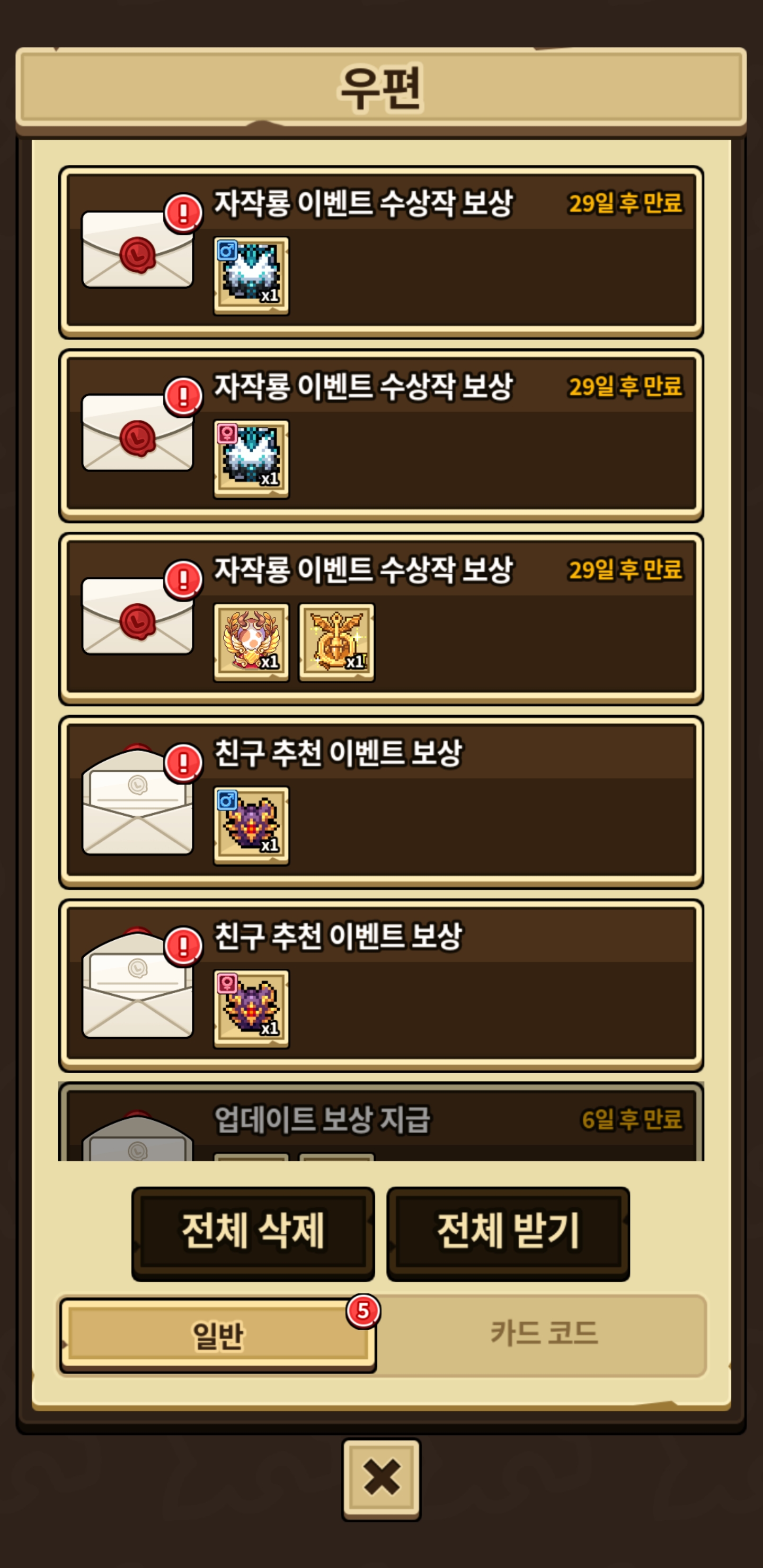Screen dimensions: 763x1568
Task: Open 친구 추천 mail with male-tagged item
Action: [x=381, y=802]
